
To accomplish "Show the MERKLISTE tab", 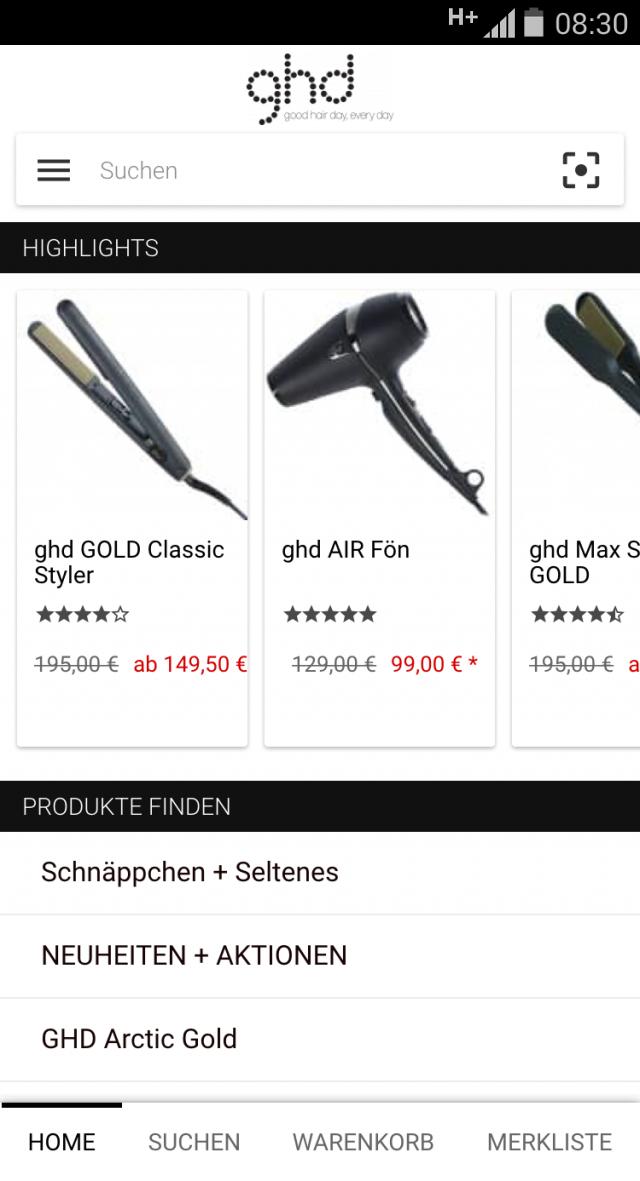I will tap(549, 1142).
